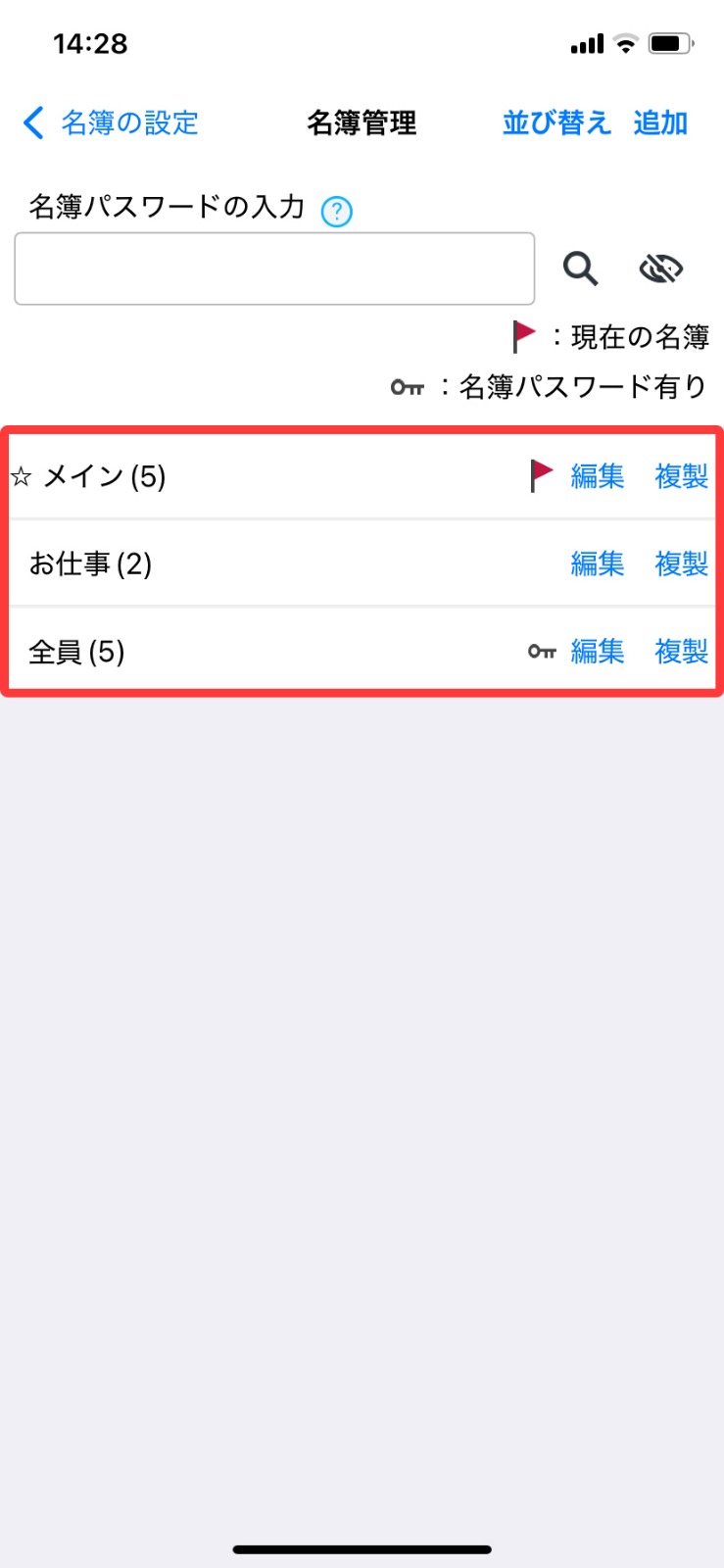The height and width of the screenshot is (1568, 724).
Task: Go back to 名簿の設定
Action: (111, 123)
